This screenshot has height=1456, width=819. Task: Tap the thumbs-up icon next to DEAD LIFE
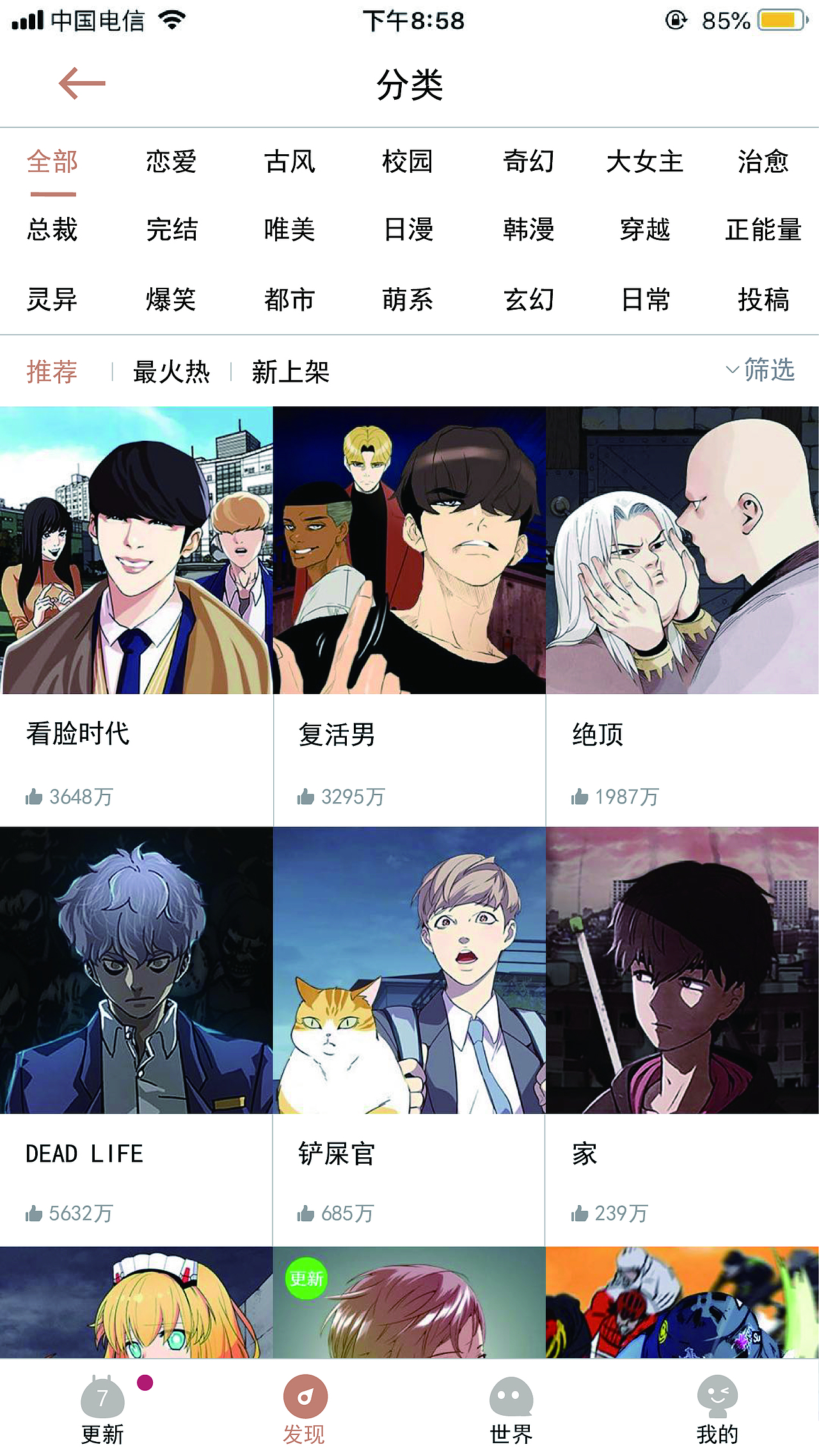(35, 1212)
